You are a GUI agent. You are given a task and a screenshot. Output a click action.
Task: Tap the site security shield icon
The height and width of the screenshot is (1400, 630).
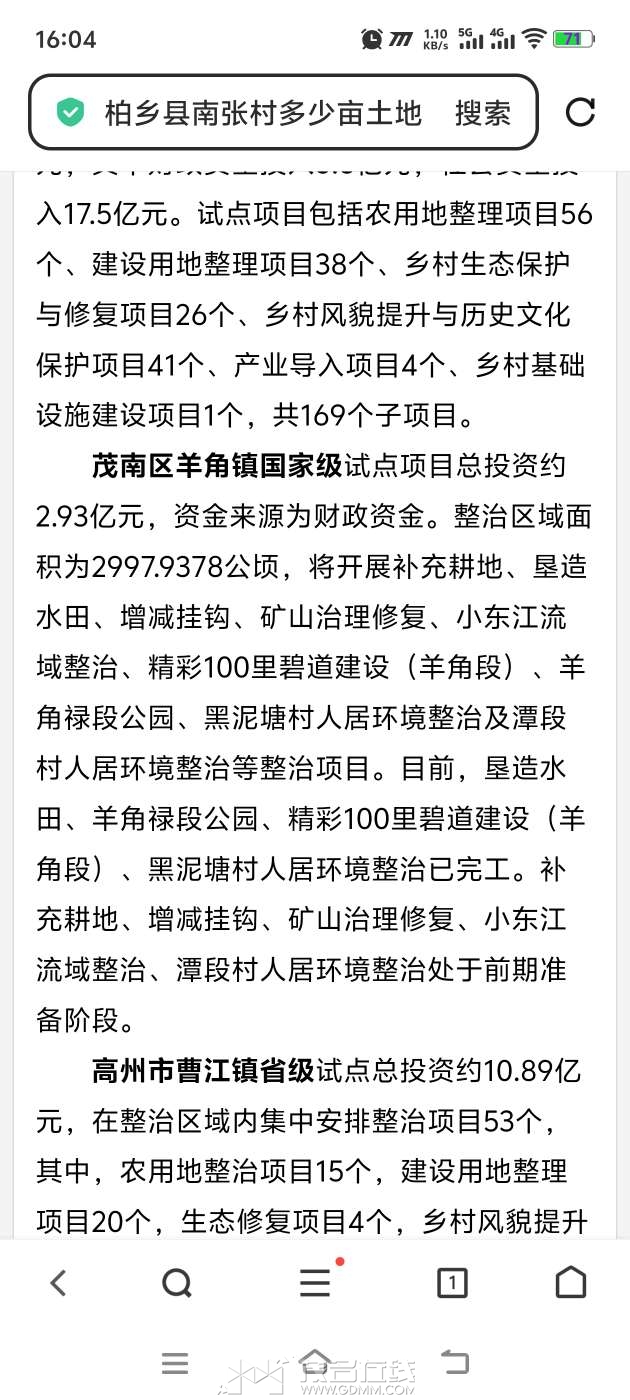[70, 113]
